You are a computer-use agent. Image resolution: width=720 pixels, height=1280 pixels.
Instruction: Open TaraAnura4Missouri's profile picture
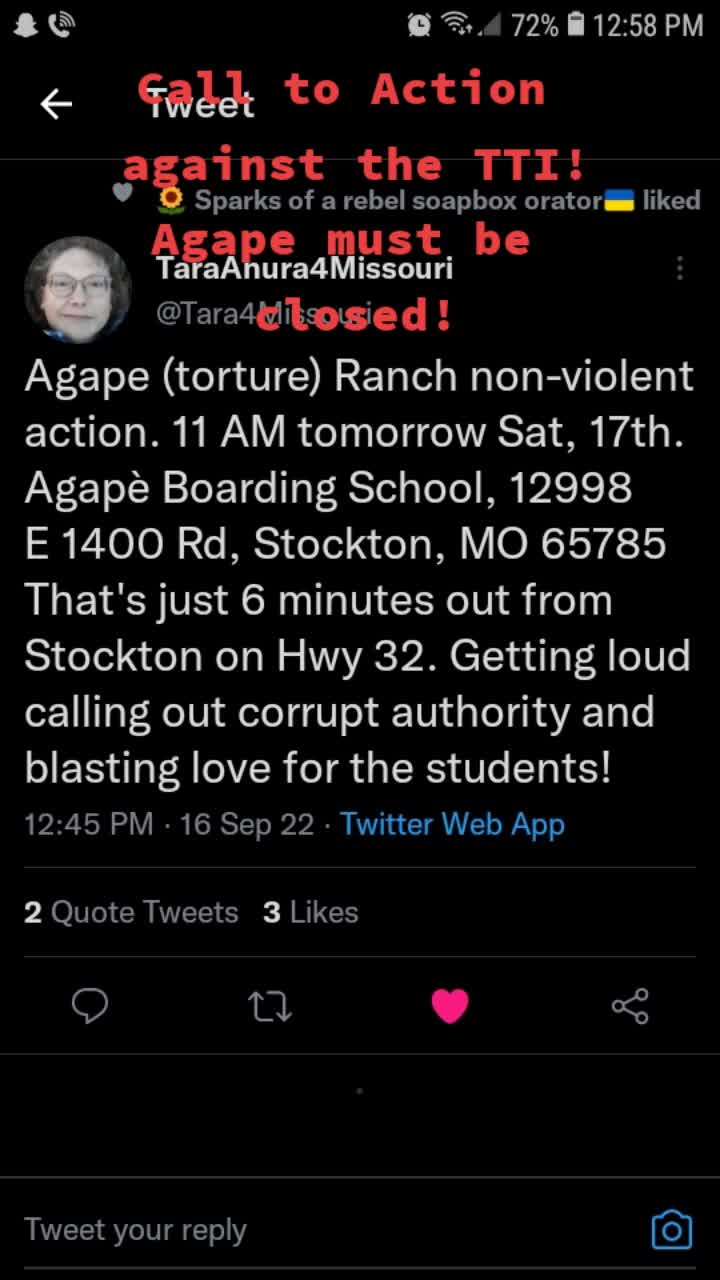point(77,289)
